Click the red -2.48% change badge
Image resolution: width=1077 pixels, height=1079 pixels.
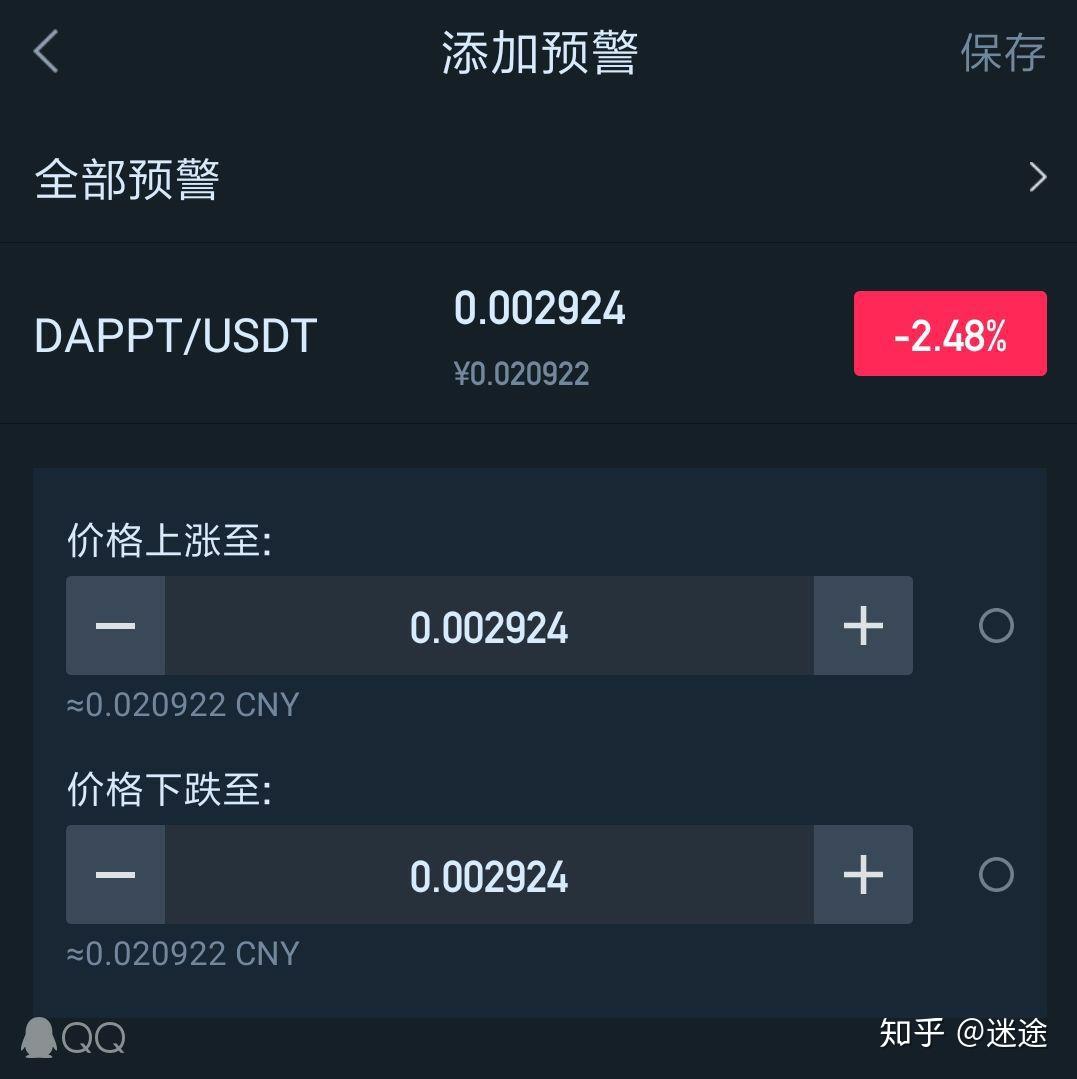(x=949, y=334)
